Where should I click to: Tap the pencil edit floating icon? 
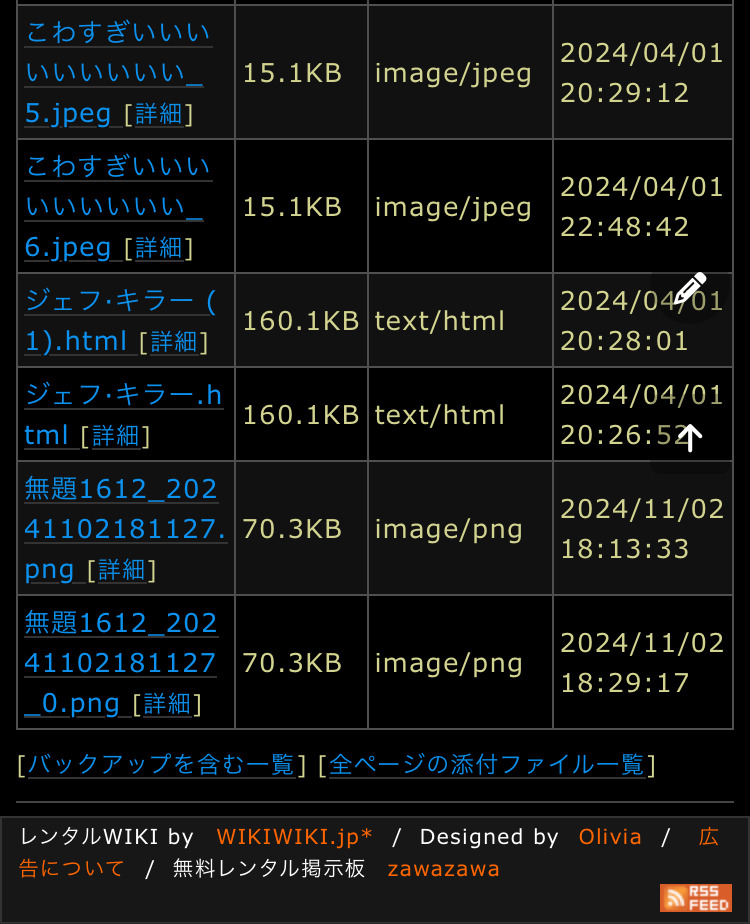[x=690, y=290]
